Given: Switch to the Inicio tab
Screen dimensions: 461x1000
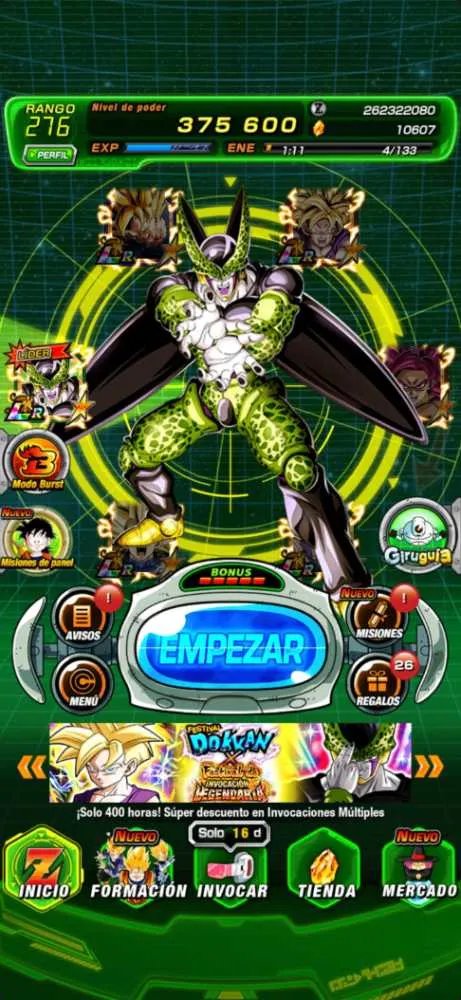Looking at the screenshot, I should [43, 867].
